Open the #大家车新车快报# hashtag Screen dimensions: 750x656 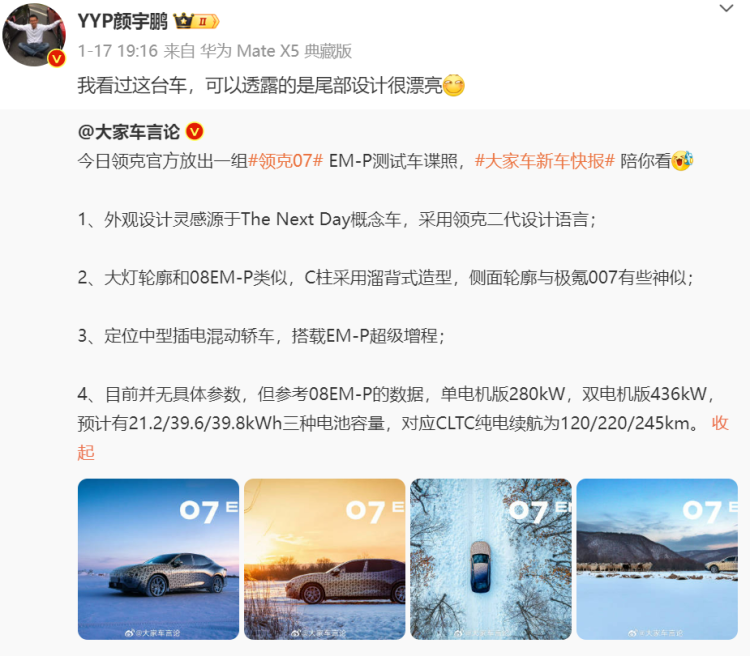coord(545,160)
